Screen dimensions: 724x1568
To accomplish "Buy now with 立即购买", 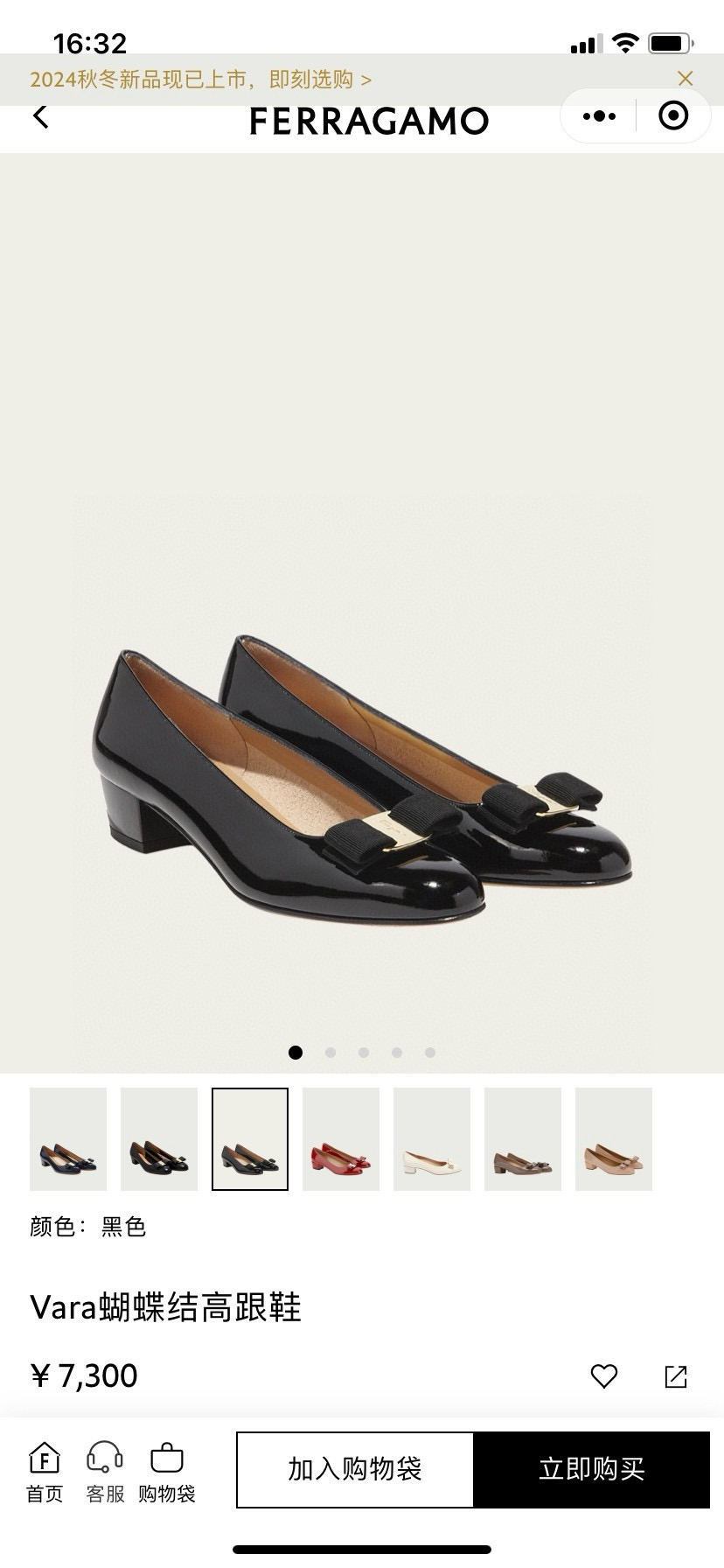I will [x=591, y=1469].
